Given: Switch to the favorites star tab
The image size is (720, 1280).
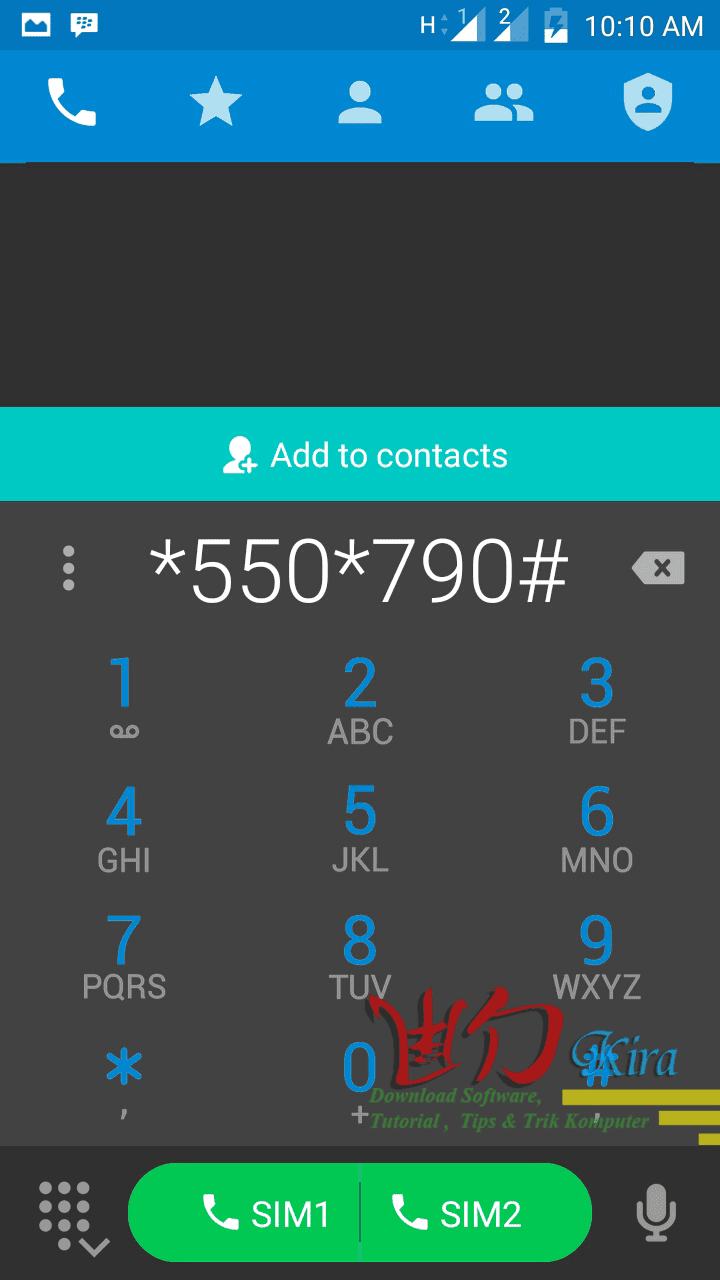Looking at the screenshot, I should (x=216, y=103).
